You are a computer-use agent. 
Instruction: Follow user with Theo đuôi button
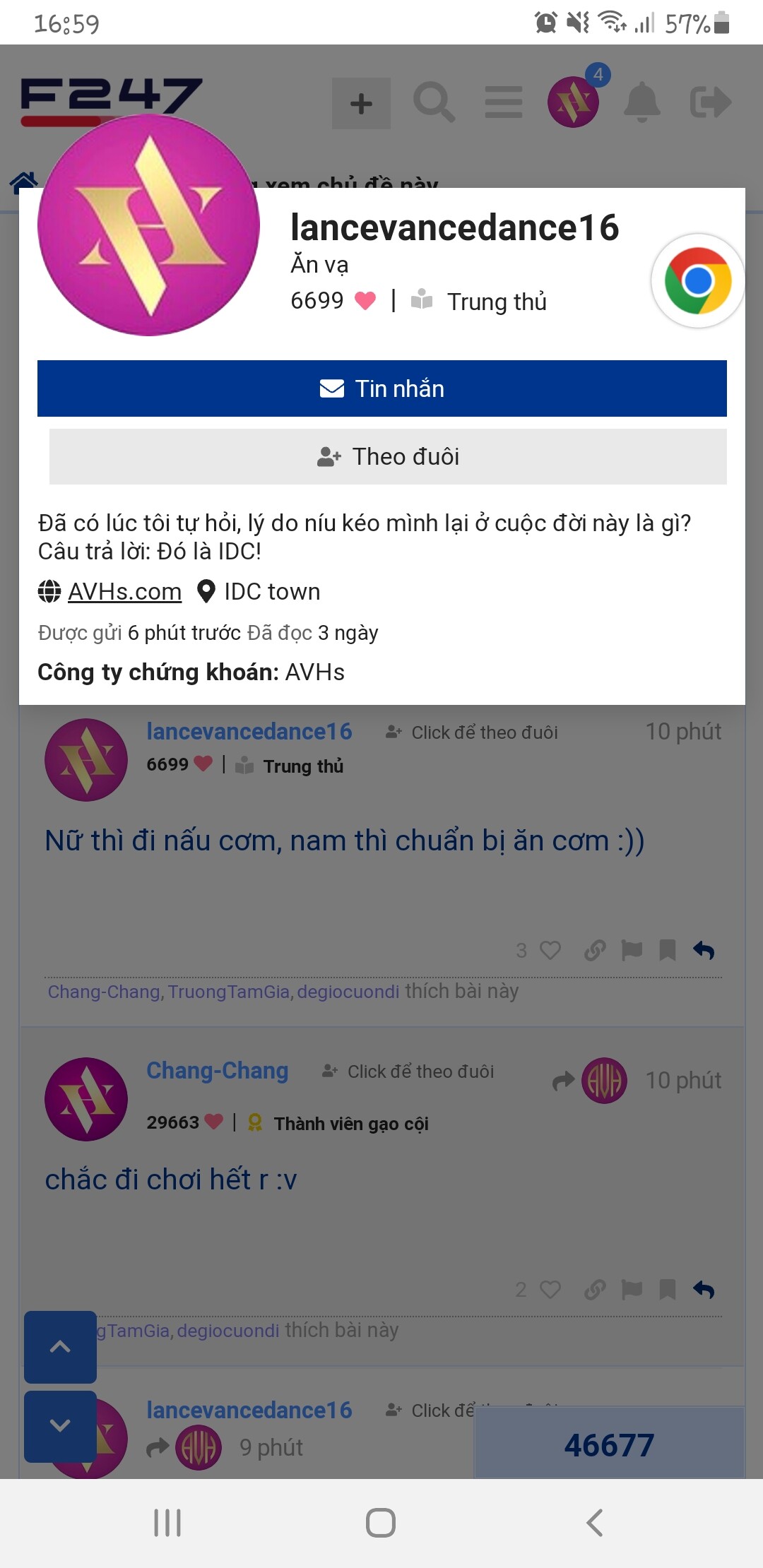[388, 456]
